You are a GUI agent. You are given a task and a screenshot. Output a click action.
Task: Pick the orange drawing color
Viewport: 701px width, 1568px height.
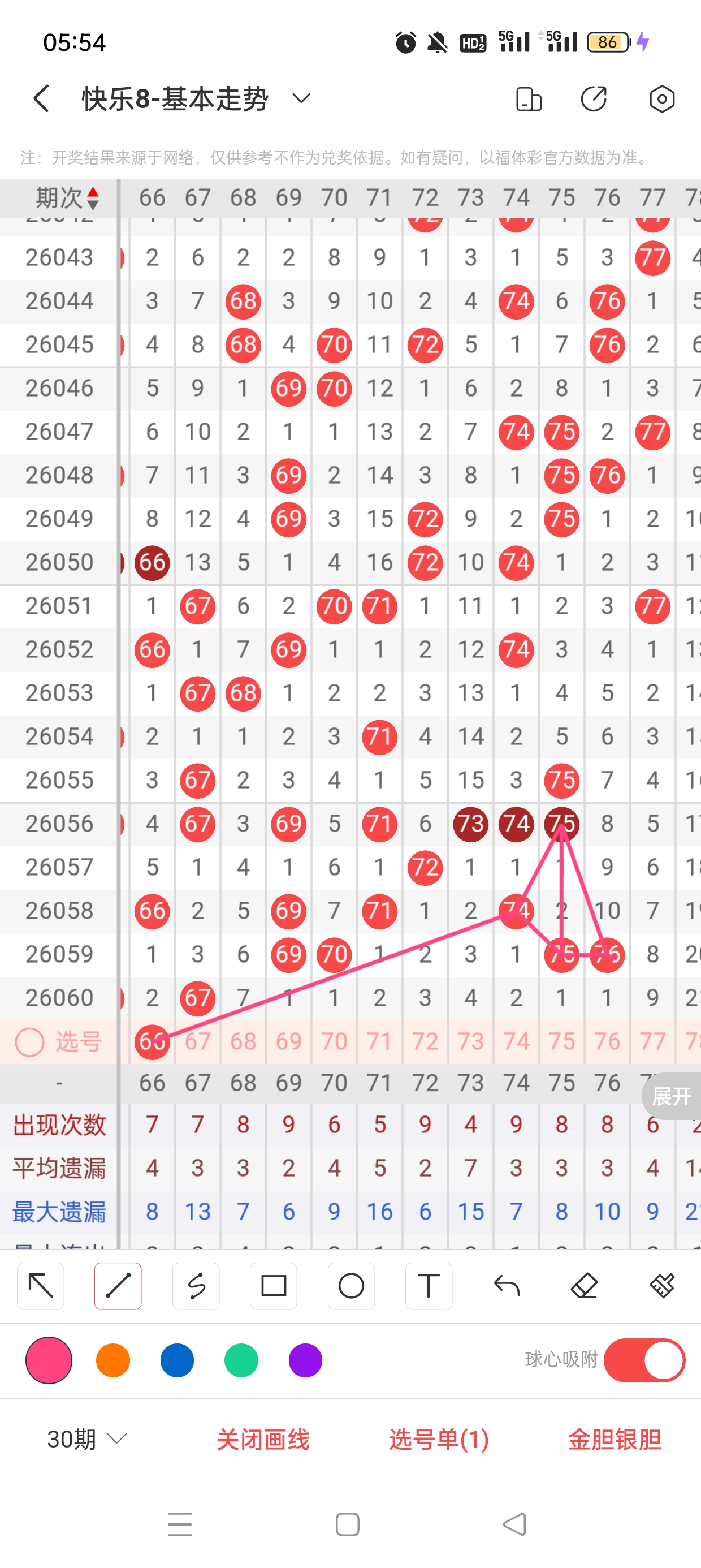point(113,1360)
